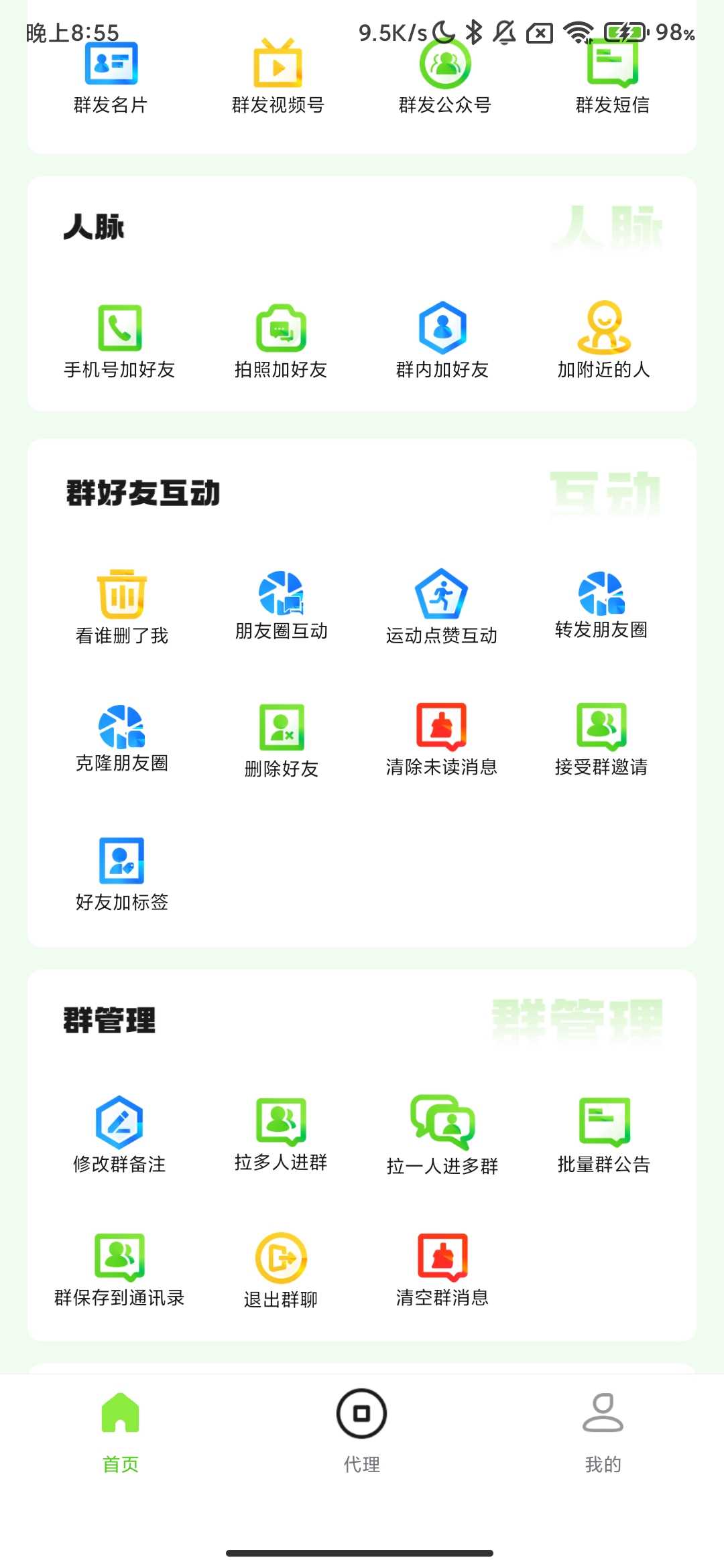724x1568 pixels.
Task: Open 加附近的人 tool
Action: pyautogui.click(x=604, y=340)
